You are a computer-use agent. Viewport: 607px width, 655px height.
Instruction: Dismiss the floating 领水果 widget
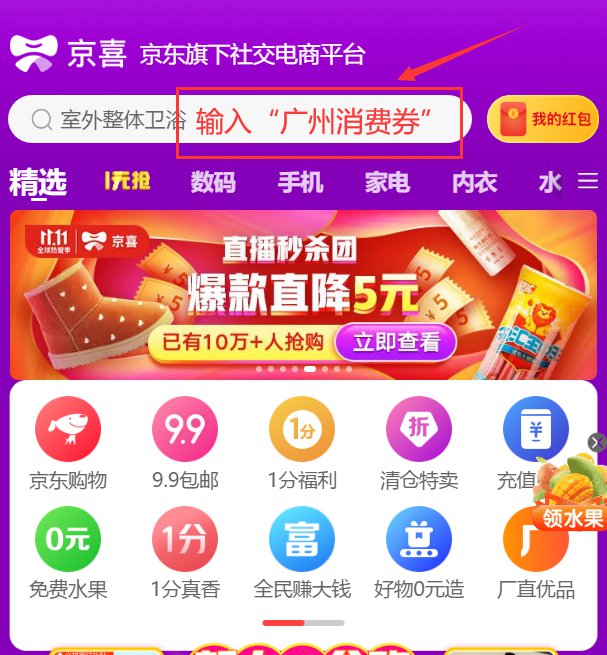(x=597, y=442)
